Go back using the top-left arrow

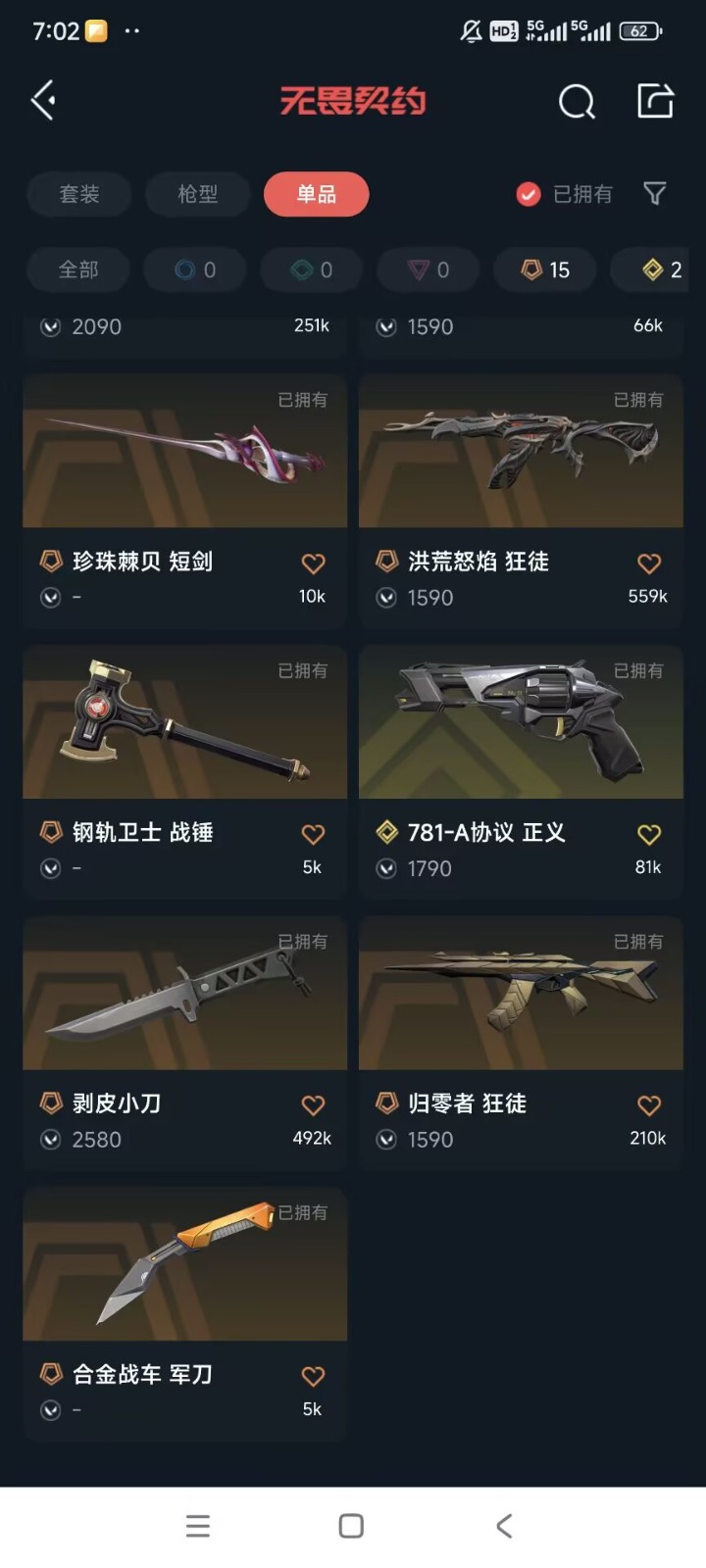click(x=43, y=100)
